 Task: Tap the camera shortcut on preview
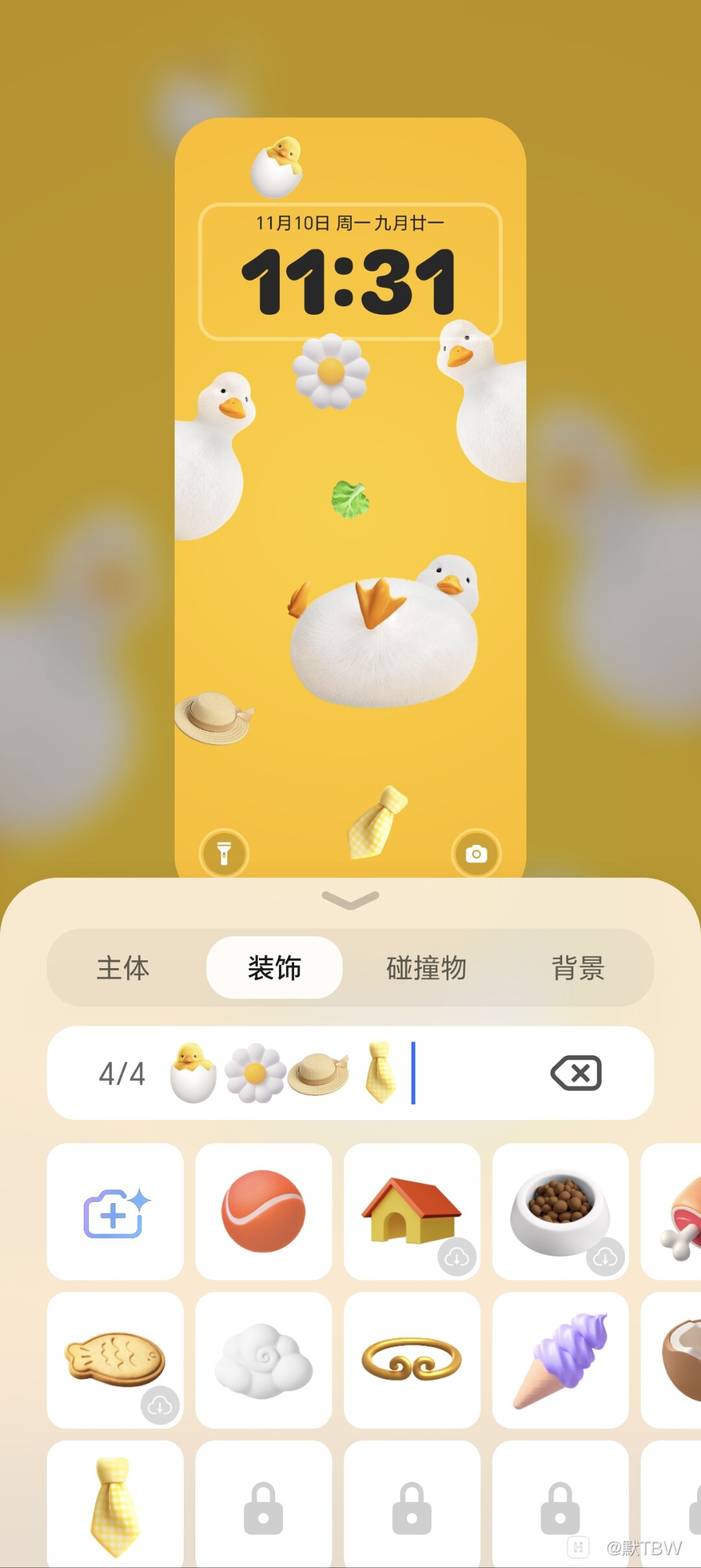pos(476,853)
